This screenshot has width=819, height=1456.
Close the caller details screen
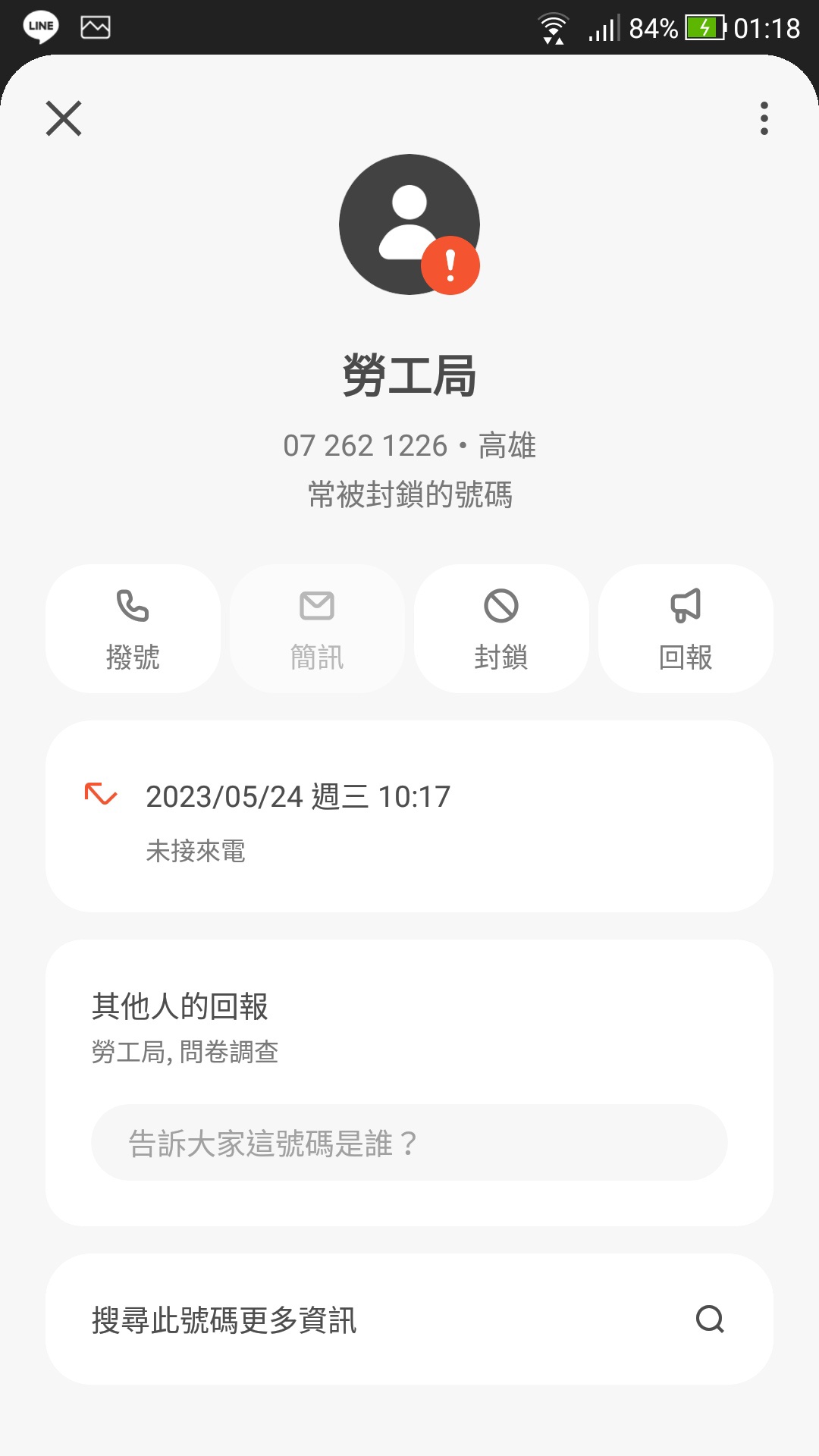coord(64,118)
